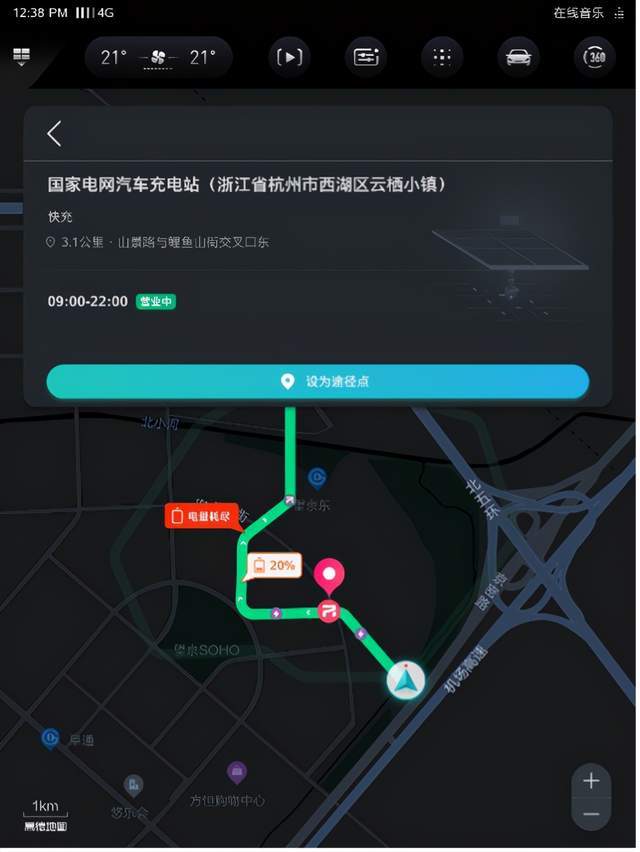Tap 设为途径点 to add waypoint
640x852 pixels.
click(317, 382)
